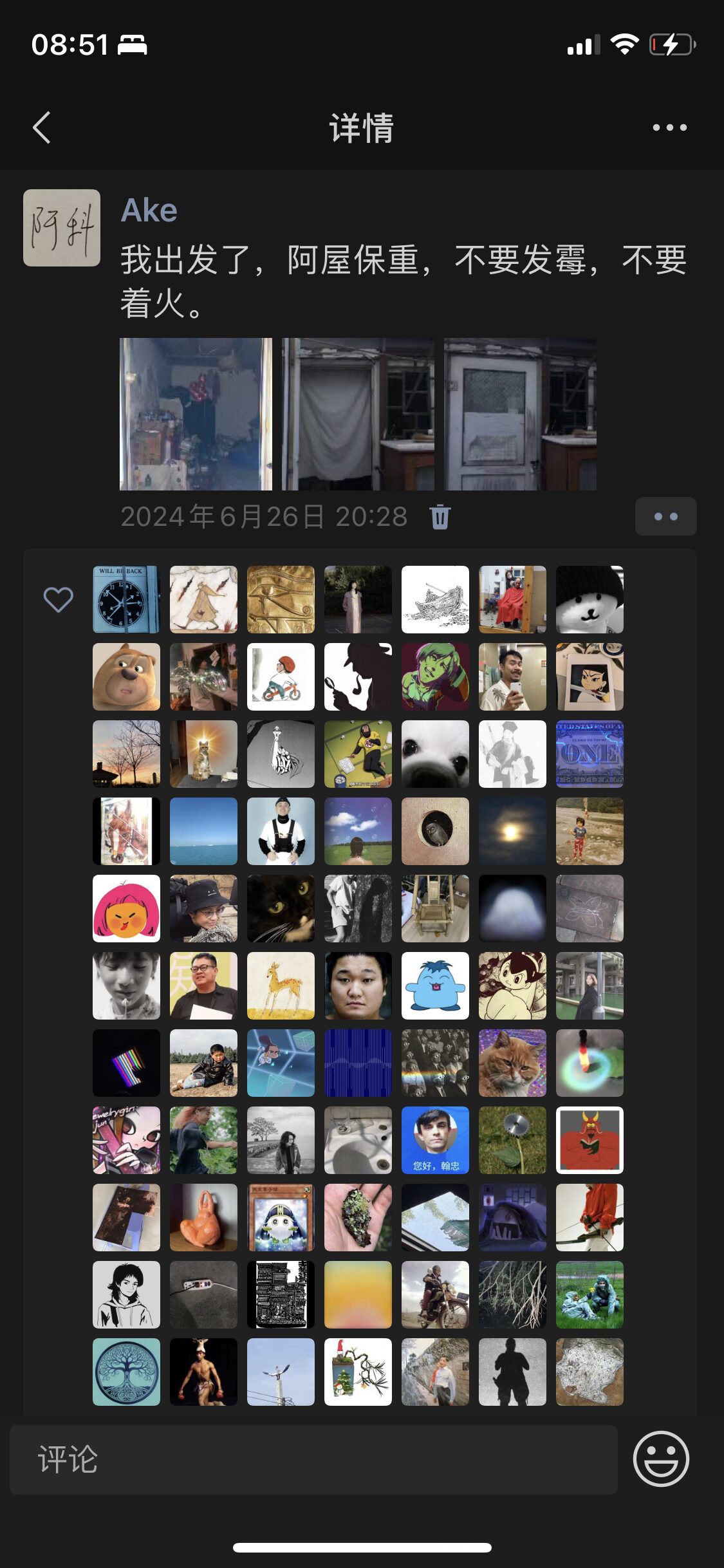Open the liker with the blue blob cartoon avatar

[435, 985]
